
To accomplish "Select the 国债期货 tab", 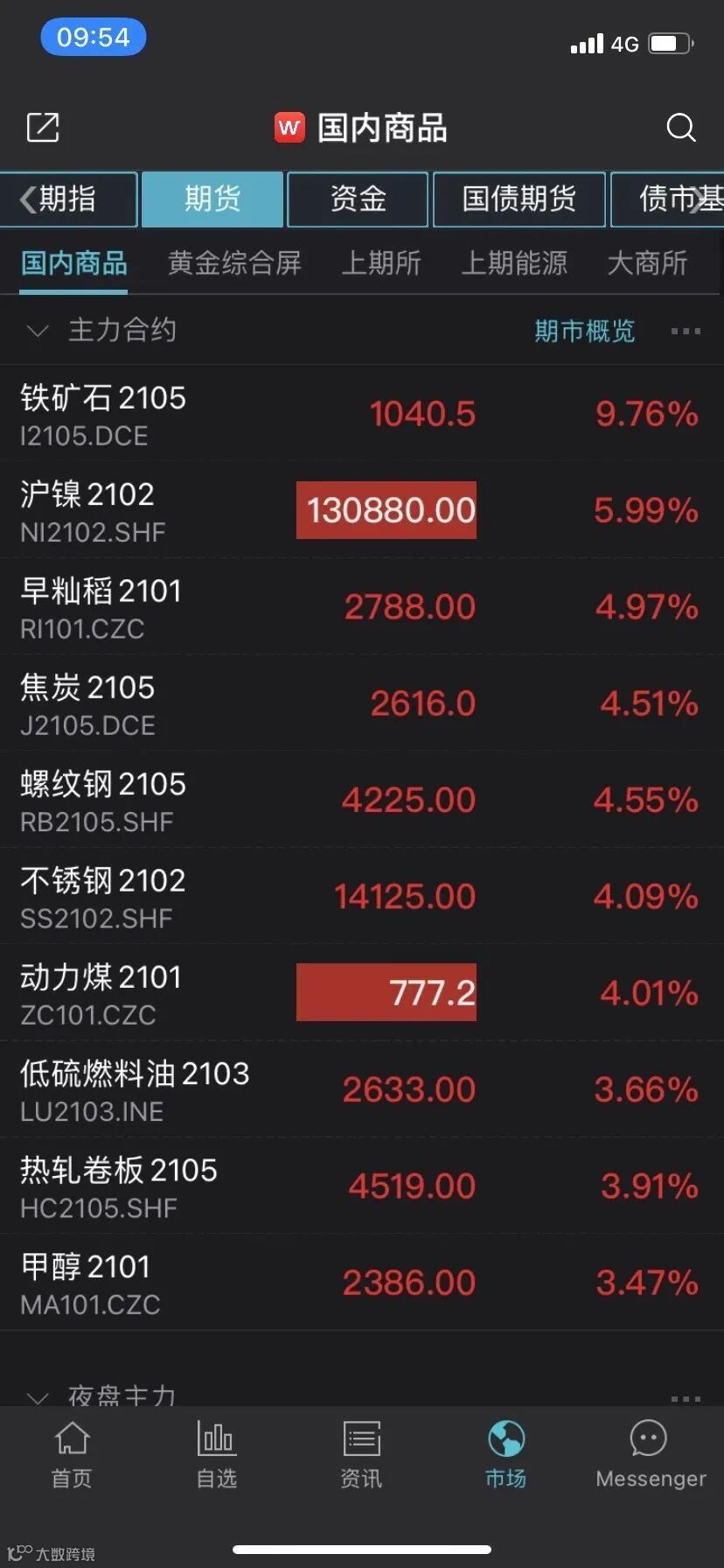I will tap(519, 199).
